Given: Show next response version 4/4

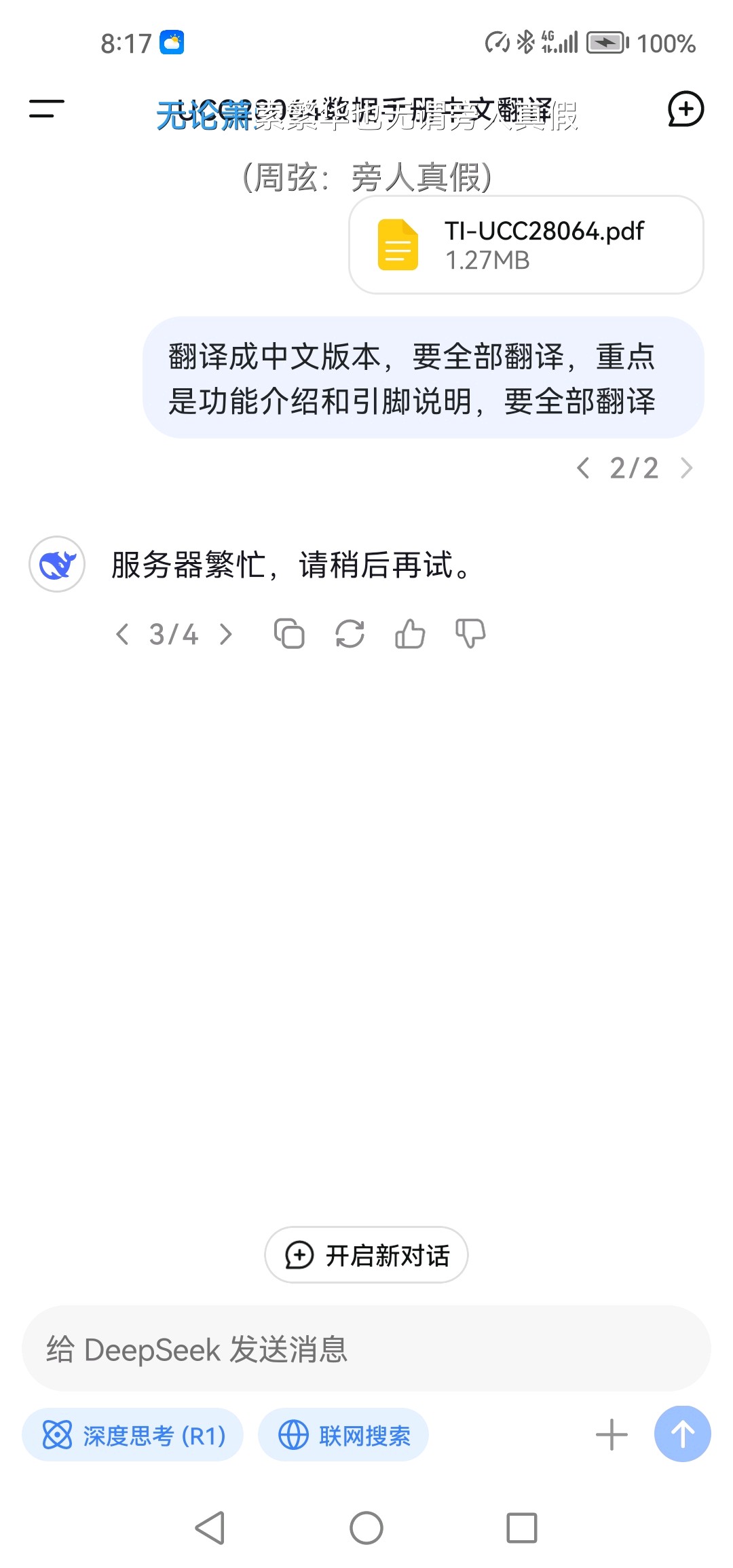Looking at the screenshot, I should point(226,634).
